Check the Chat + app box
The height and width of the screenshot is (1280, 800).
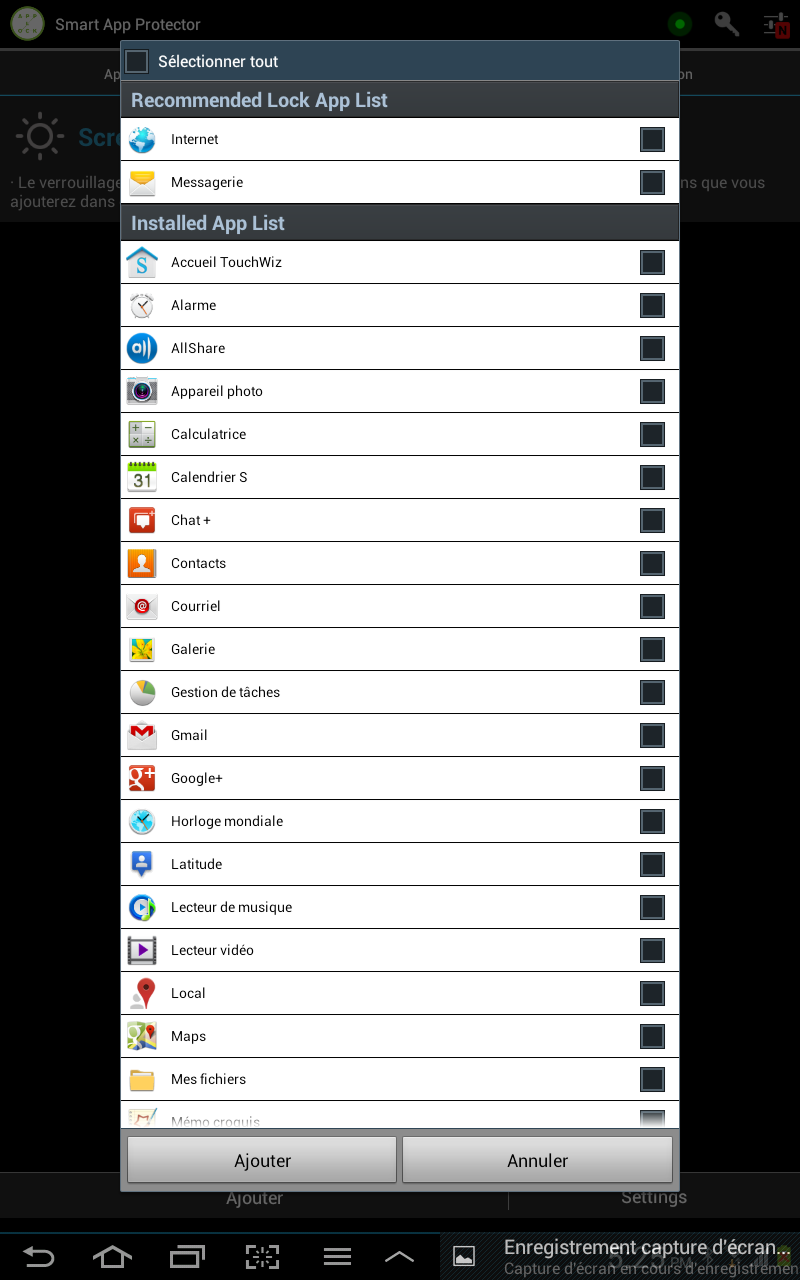click(x=652, y=520)
